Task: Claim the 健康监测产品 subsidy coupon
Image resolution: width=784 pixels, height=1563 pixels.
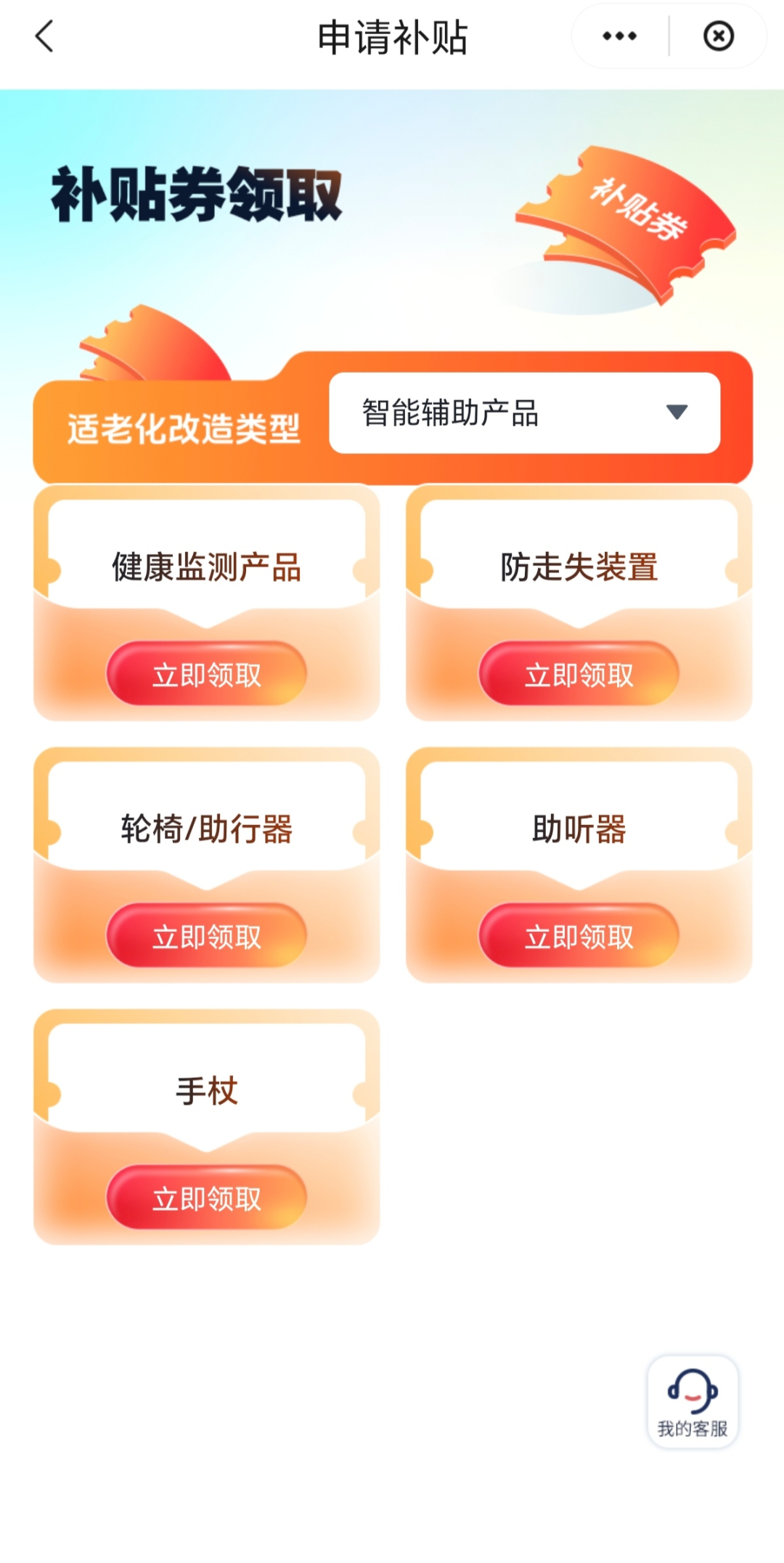Action: click(x=207, y=674)
